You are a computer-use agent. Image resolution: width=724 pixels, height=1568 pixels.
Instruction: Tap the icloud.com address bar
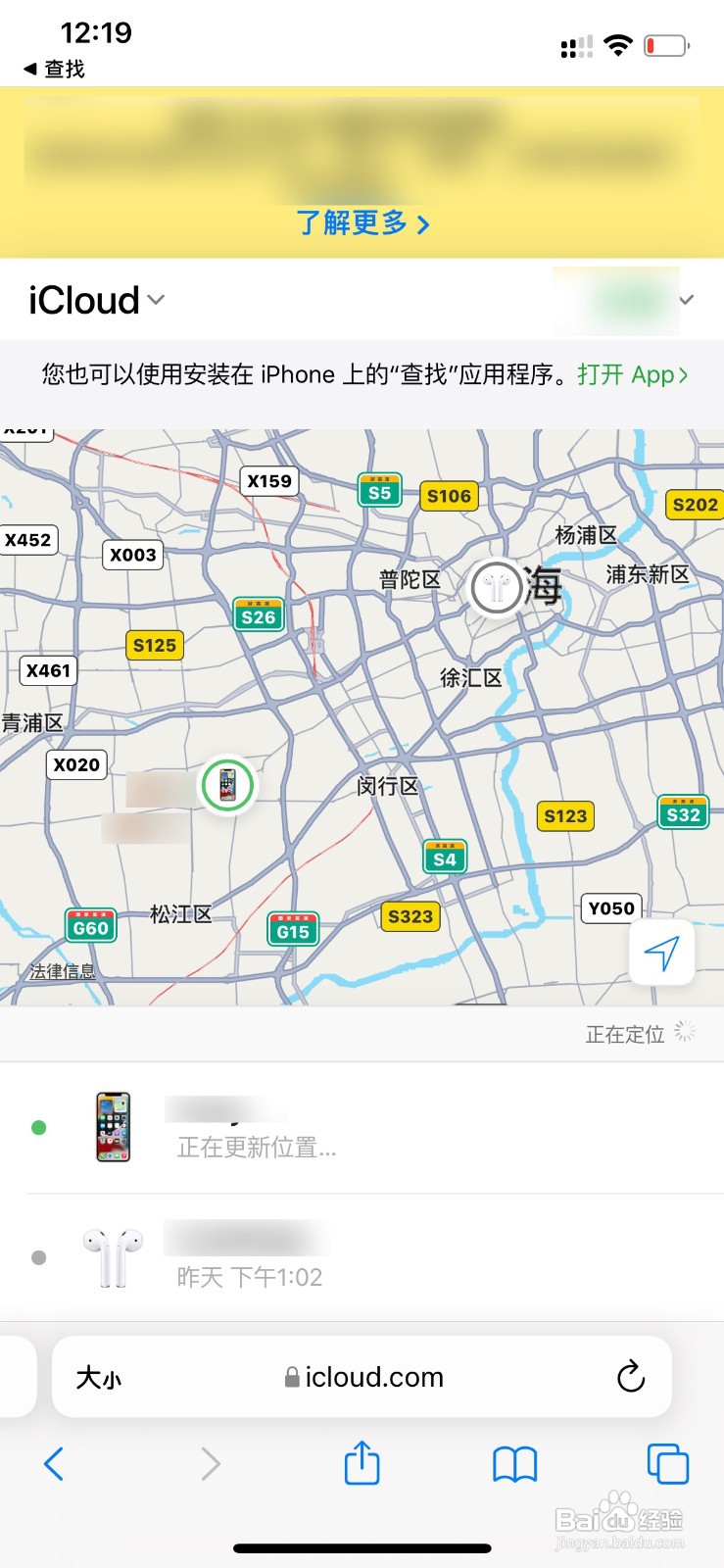click(362, 1377)
